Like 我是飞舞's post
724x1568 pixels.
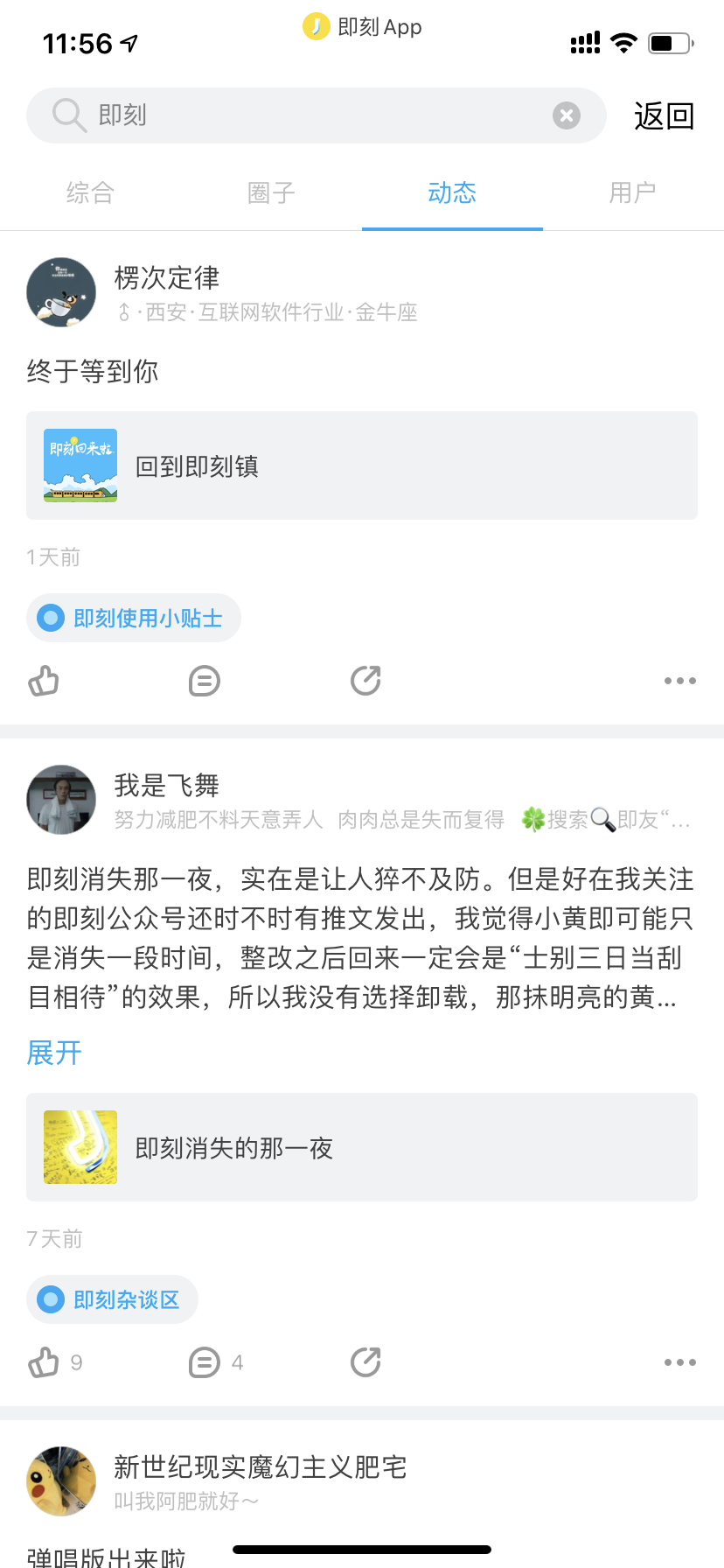coord(44,1362)
